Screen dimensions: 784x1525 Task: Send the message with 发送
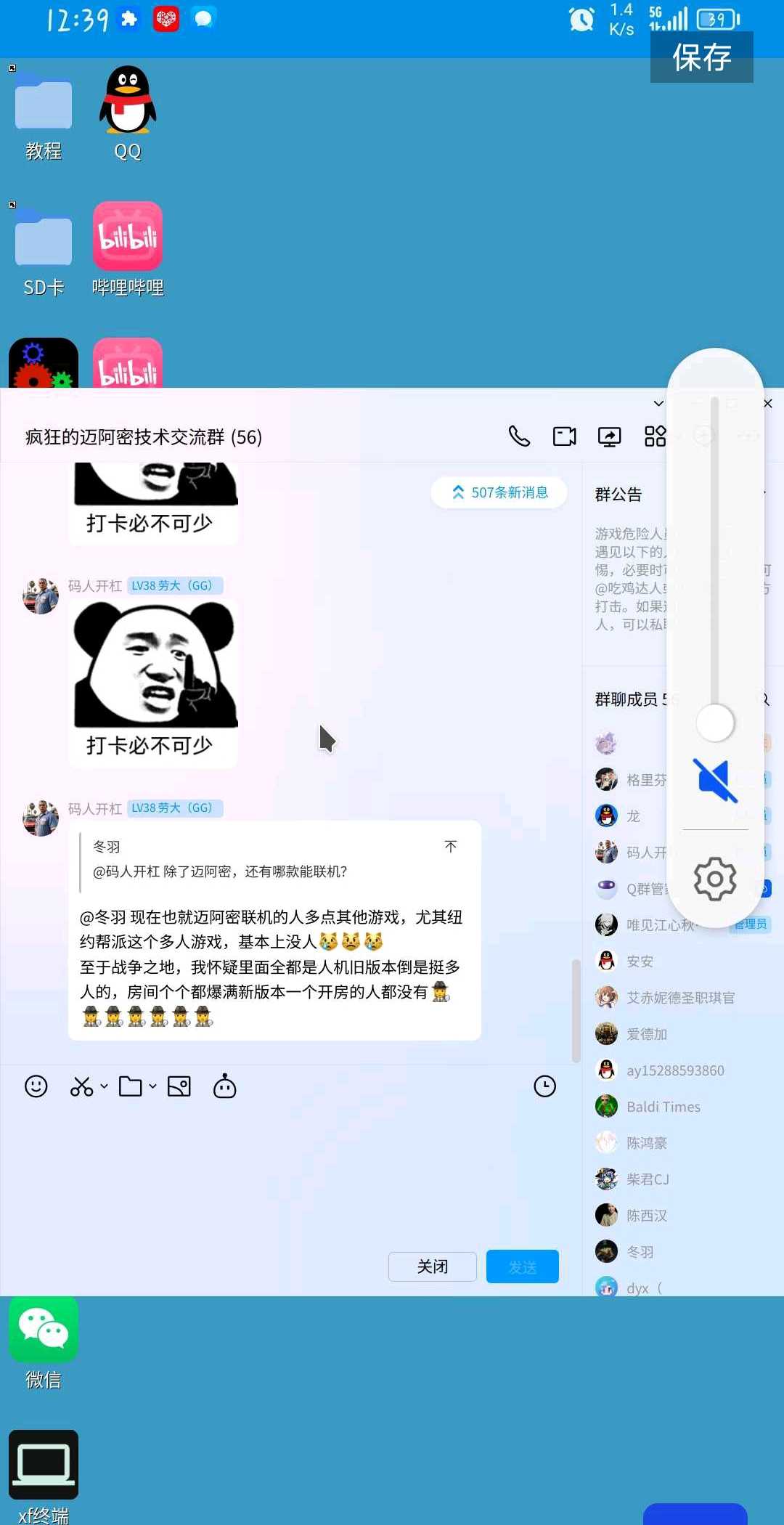522,1266
